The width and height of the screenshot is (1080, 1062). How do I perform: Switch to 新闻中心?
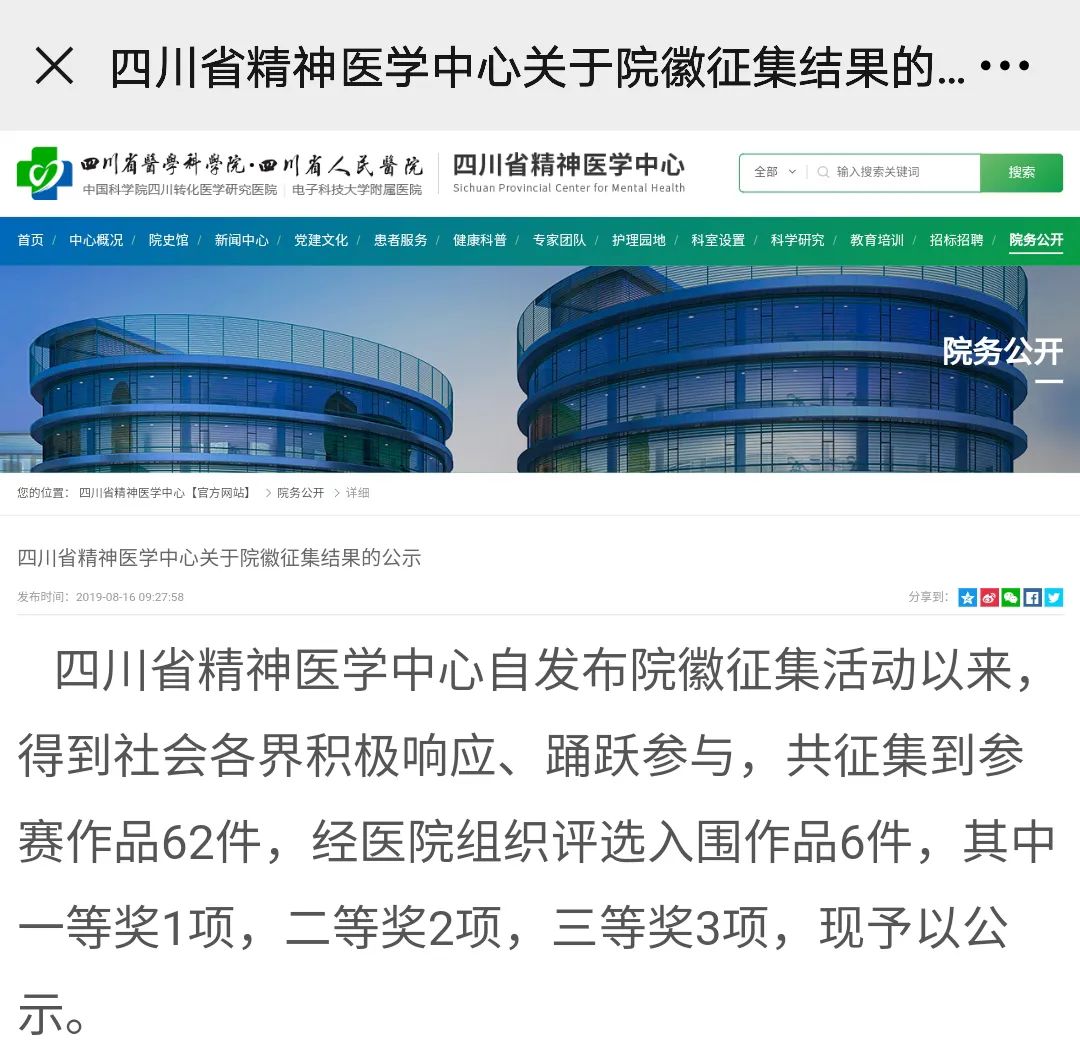pos(241,240)
